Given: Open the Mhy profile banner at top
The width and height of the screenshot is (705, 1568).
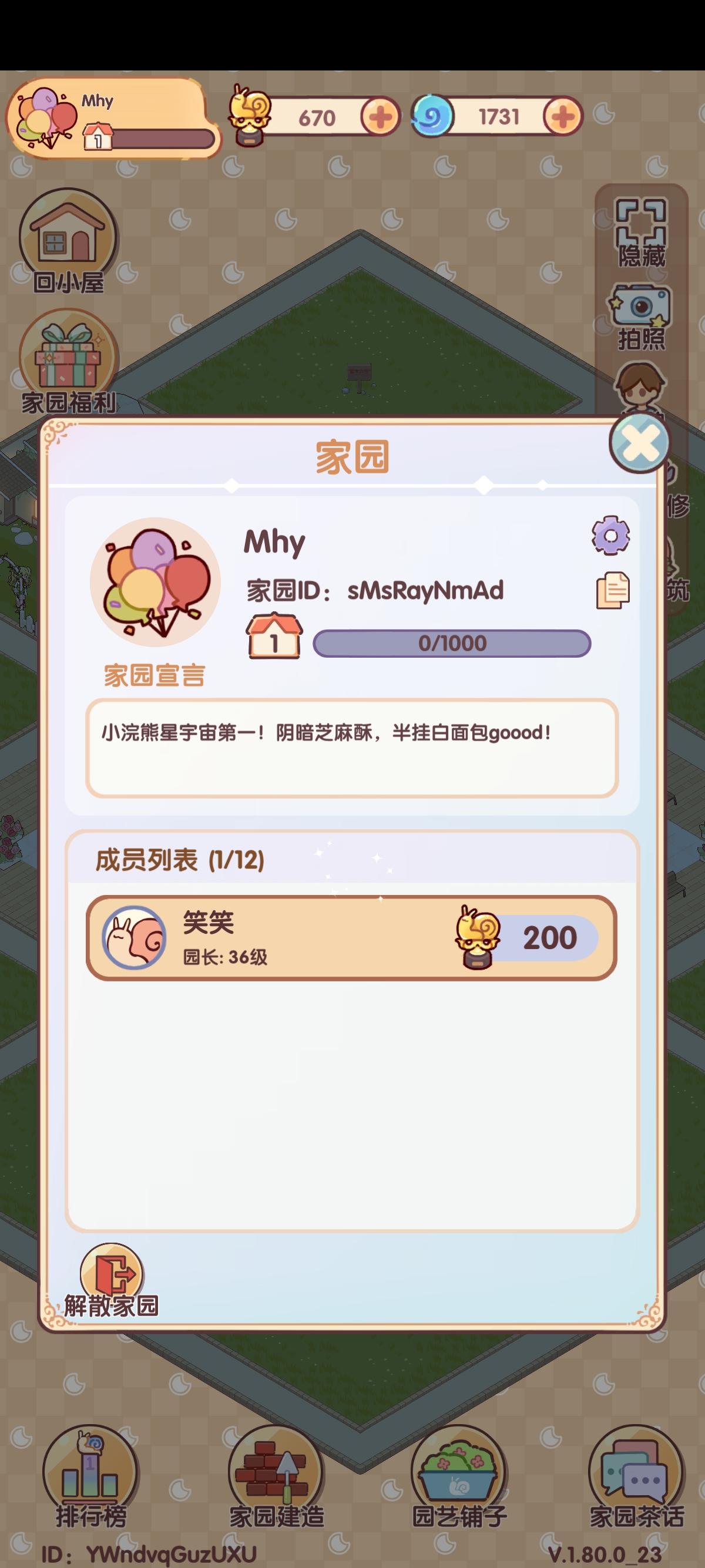Looking at the screenshot, I should (110, 119).
